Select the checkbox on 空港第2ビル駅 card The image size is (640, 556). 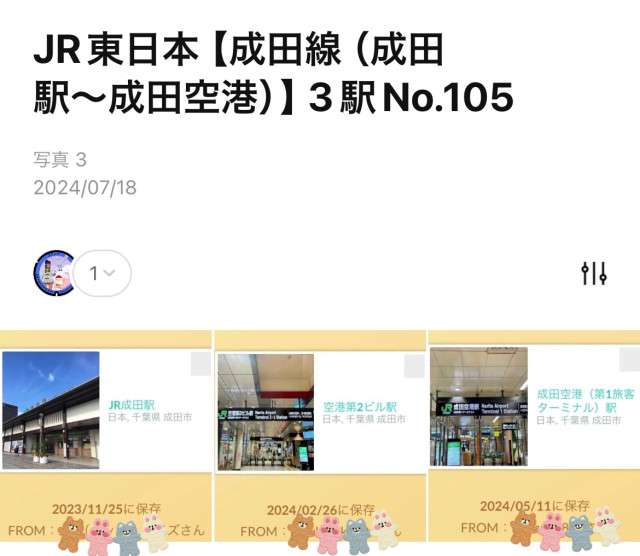click(x=412, y=363)
